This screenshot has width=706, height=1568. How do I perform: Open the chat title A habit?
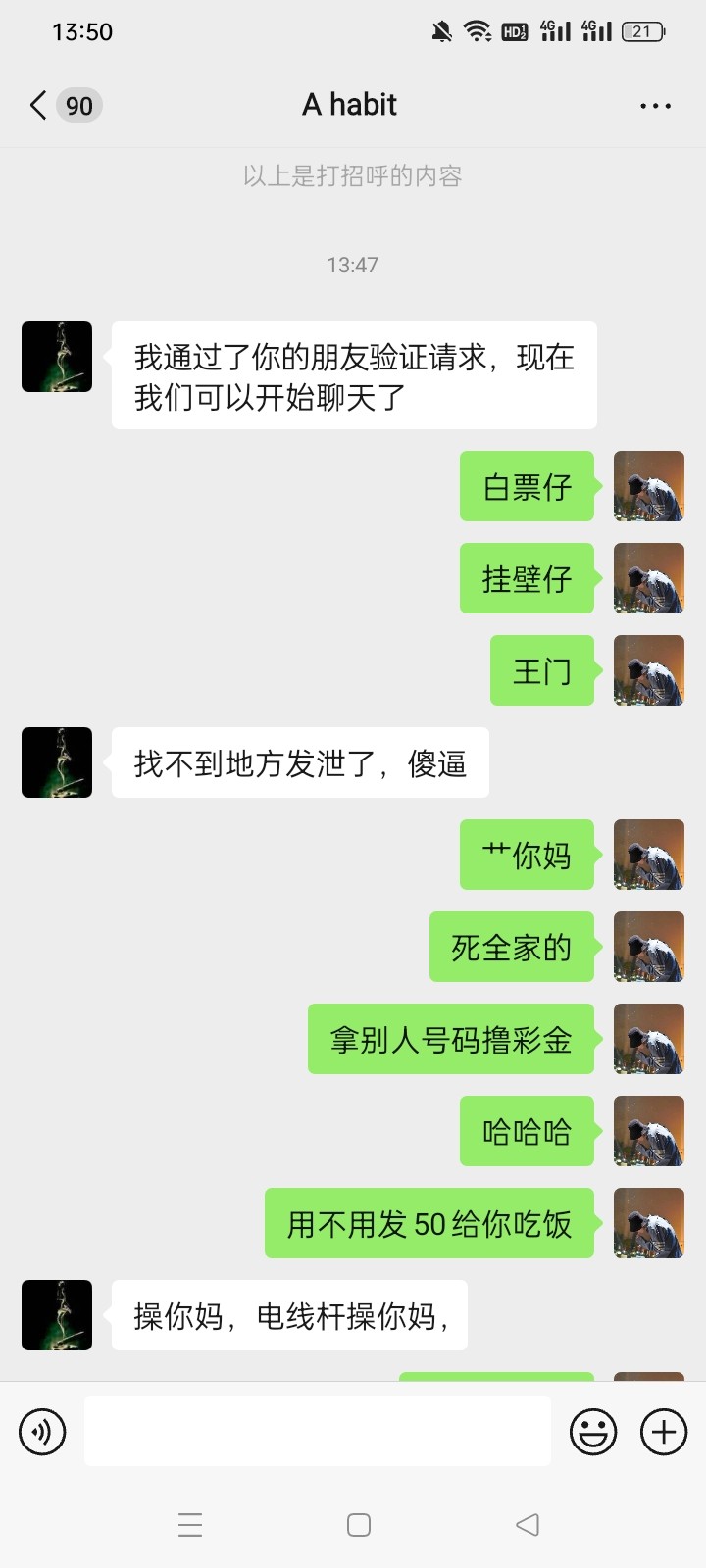(x=349, y=104)
